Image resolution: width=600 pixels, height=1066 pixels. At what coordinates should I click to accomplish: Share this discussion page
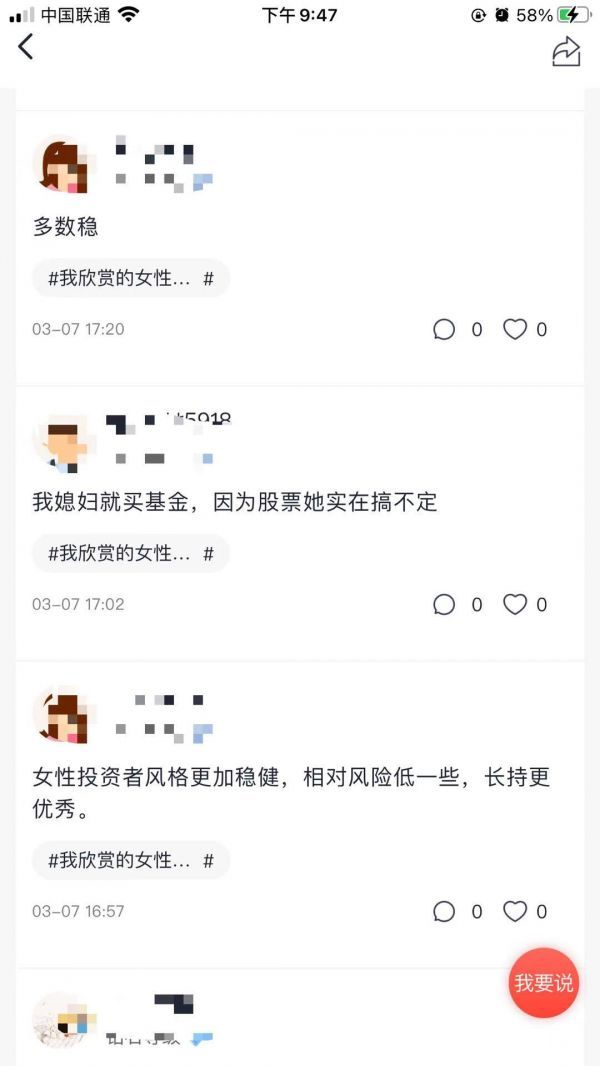pos(565,52)
